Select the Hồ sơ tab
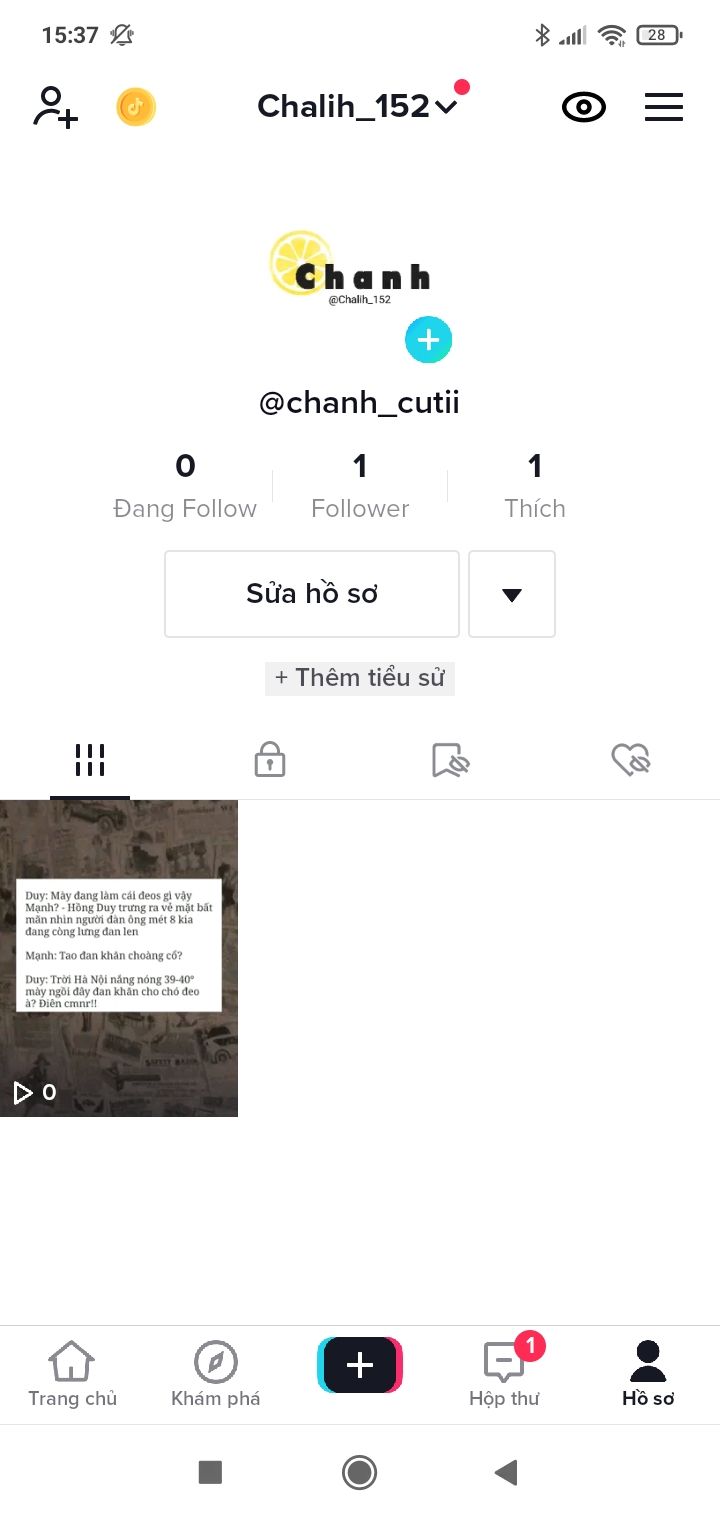This screenshot has width=720, height=1520. pyautogui.click(x=648, y=1375)
